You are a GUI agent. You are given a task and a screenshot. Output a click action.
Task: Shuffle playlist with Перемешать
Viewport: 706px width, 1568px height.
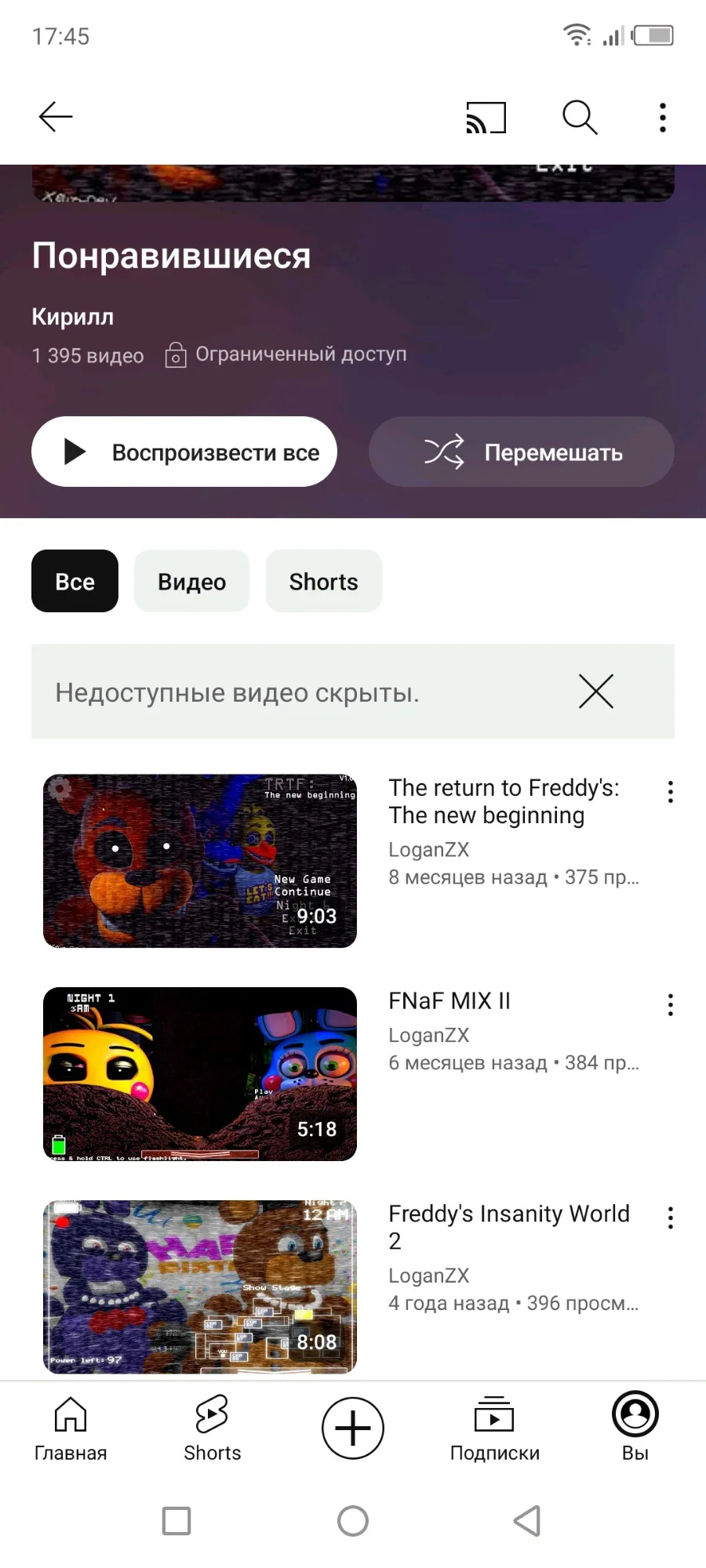[x=522, y=452]
